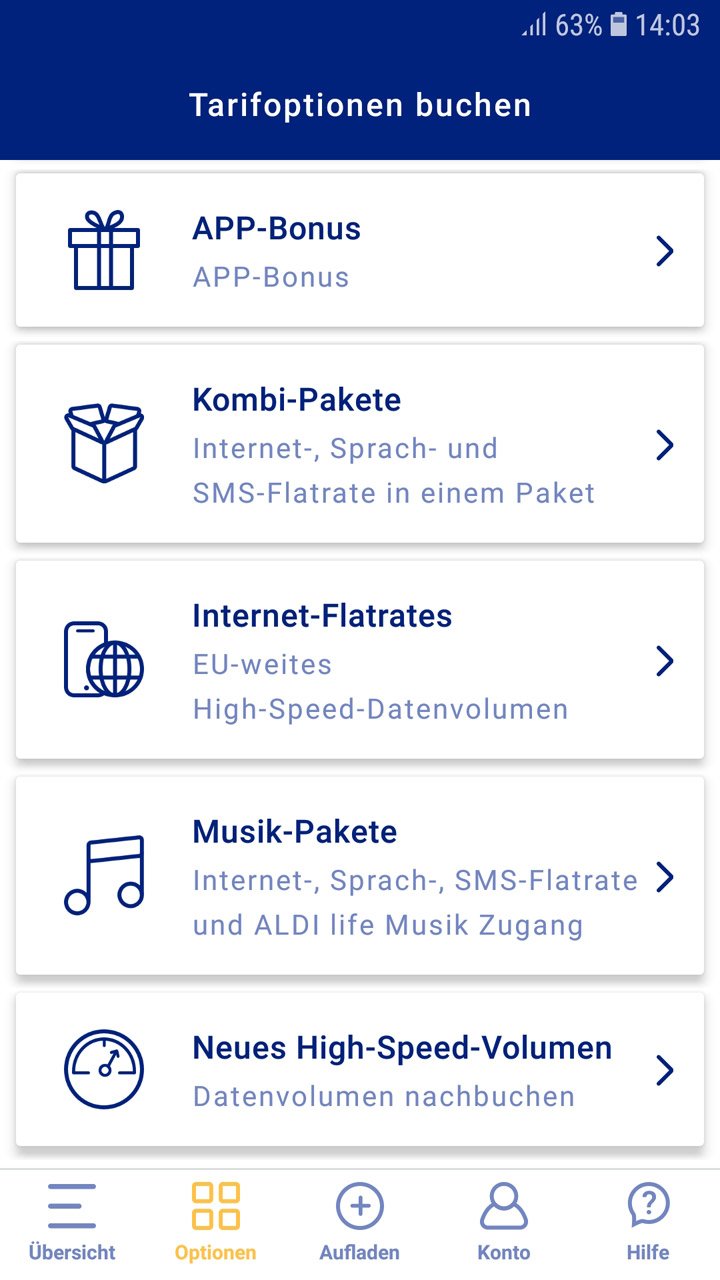
Task: Open the APP-Bonus option
Action: click(x=360, y=250)
